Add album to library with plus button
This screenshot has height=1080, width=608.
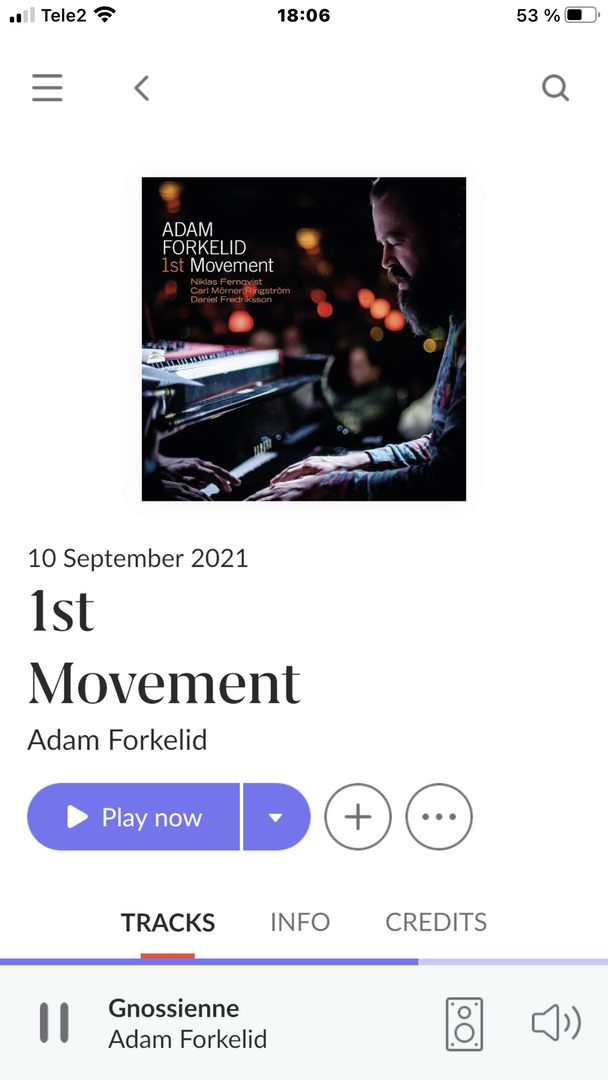click(357, 817)
